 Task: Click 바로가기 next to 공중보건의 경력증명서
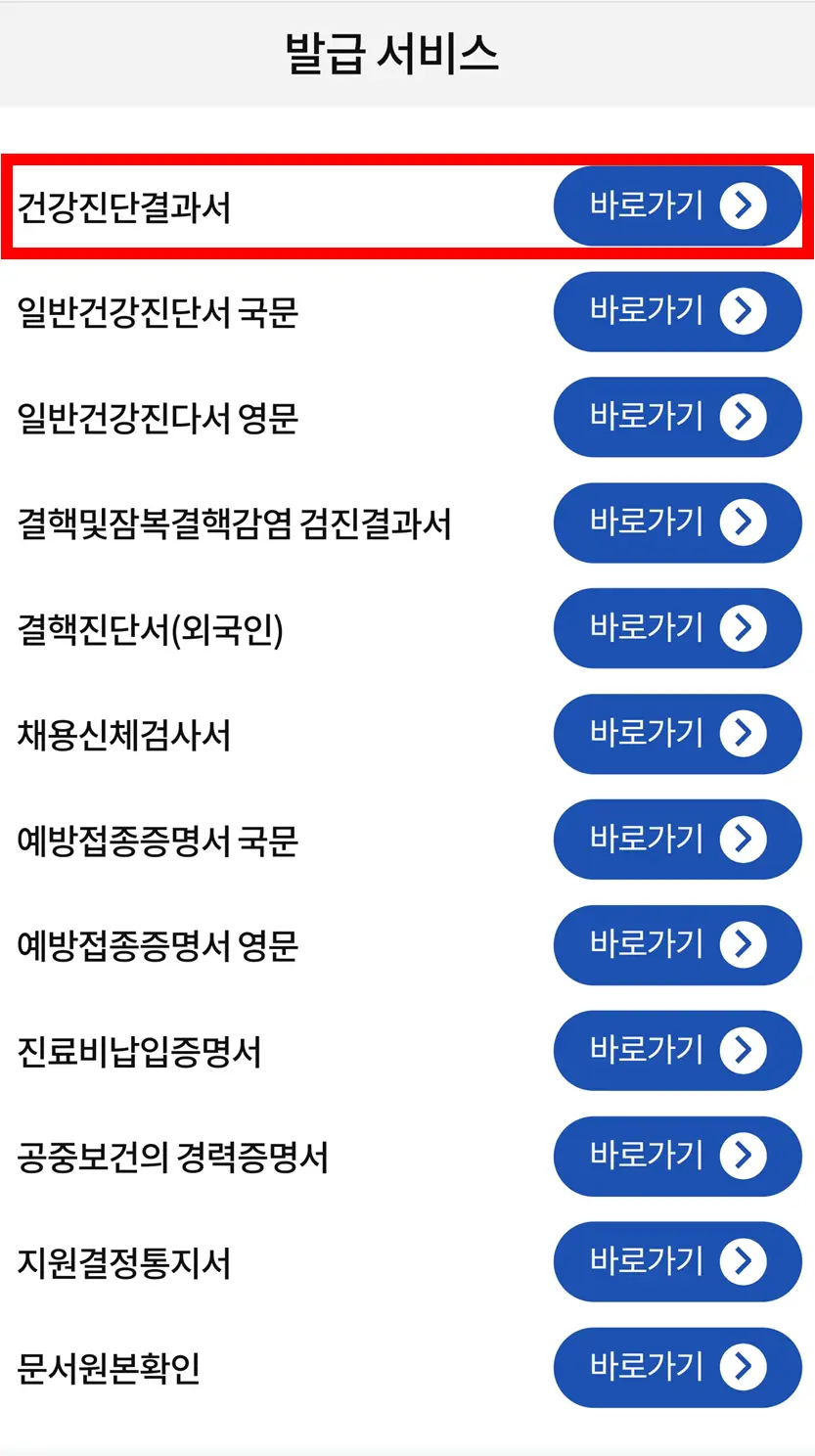[677, 1156]
